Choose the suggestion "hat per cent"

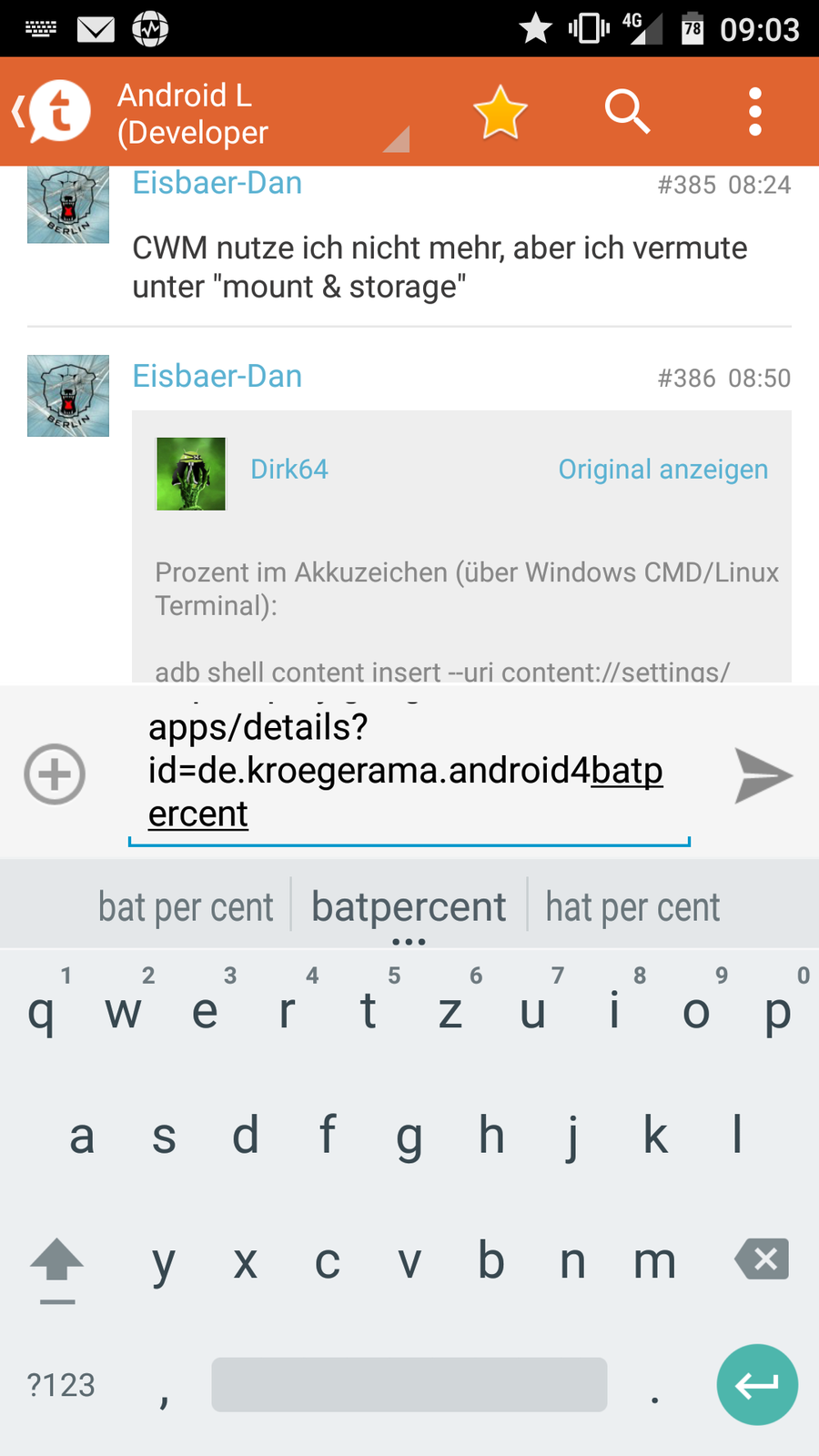point(632,907)
